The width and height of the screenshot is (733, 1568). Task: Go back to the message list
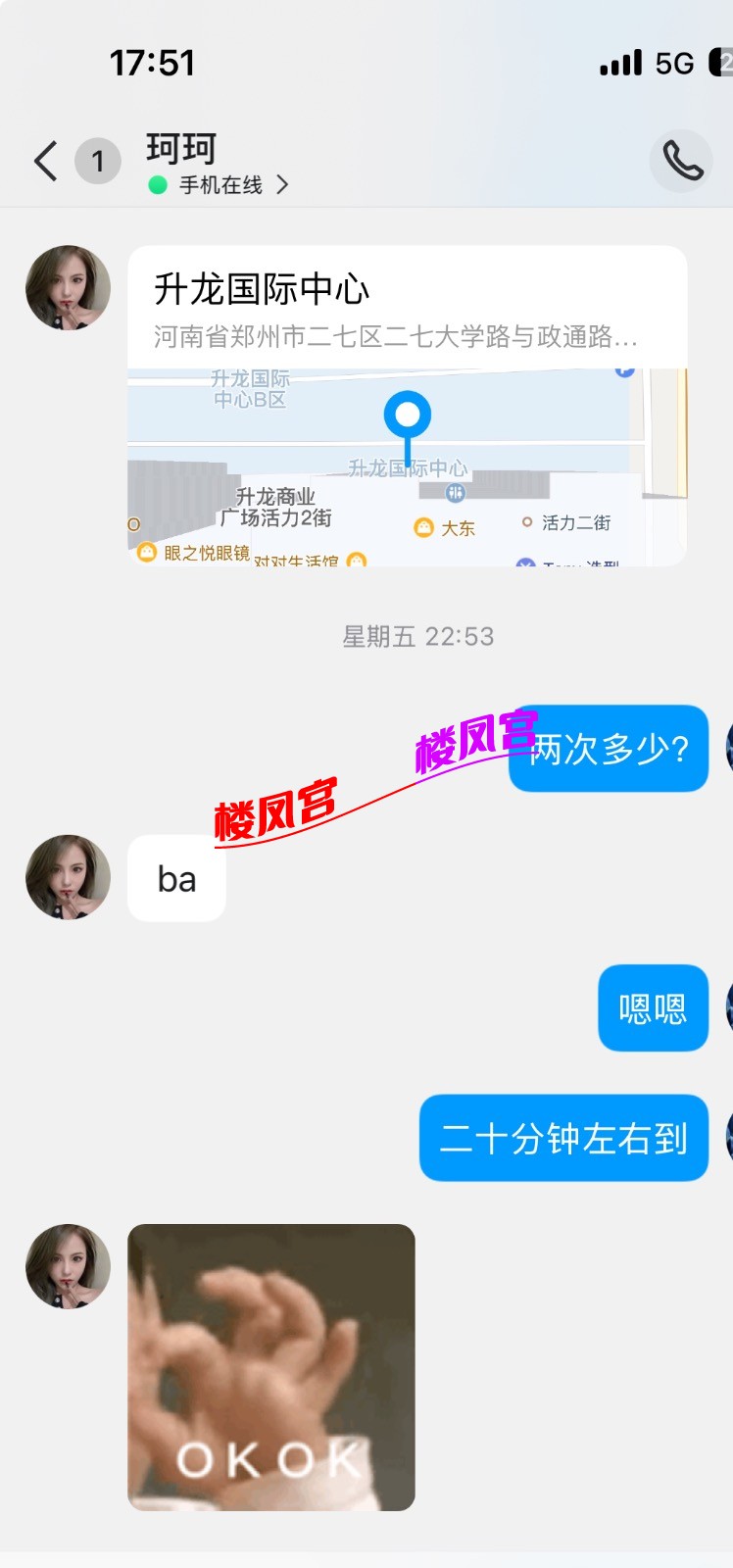(46, 161)
